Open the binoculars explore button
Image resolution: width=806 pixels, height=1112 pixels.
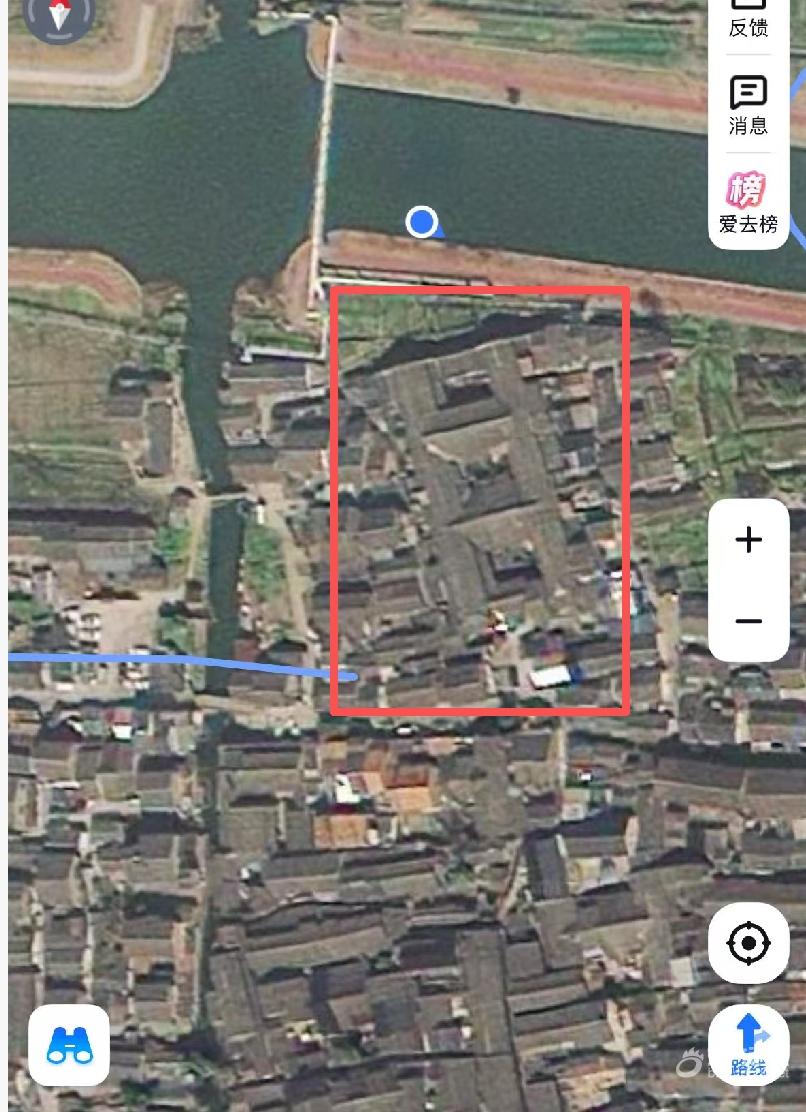69,1045
